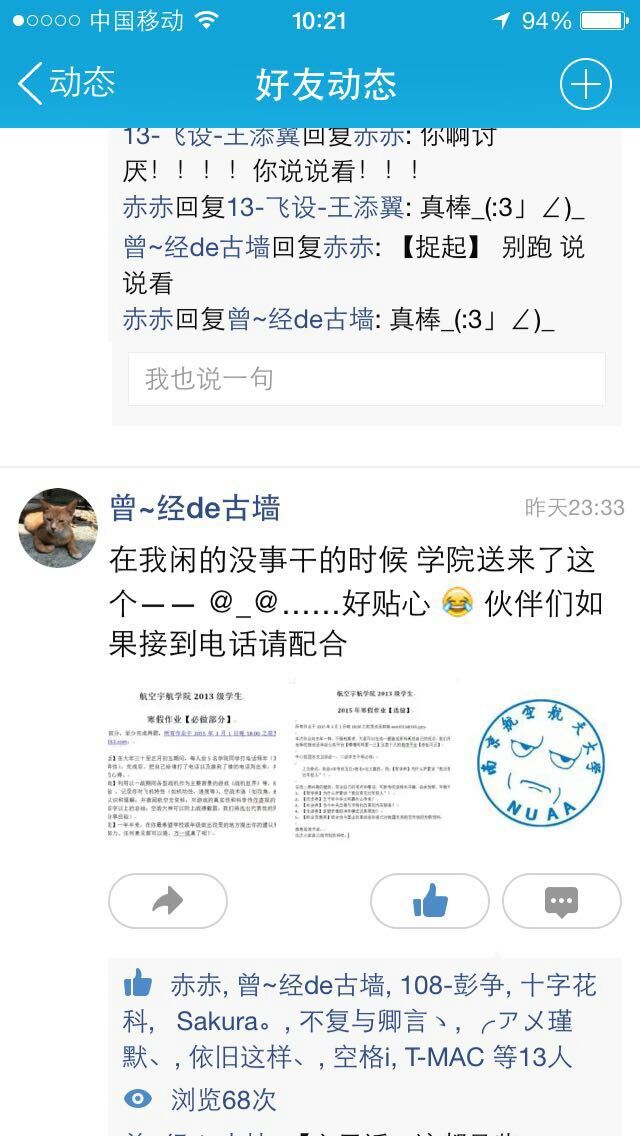Screen dimensions: 640x1136
Task: Create a new post with plus icon
Action: pos(585,85)
